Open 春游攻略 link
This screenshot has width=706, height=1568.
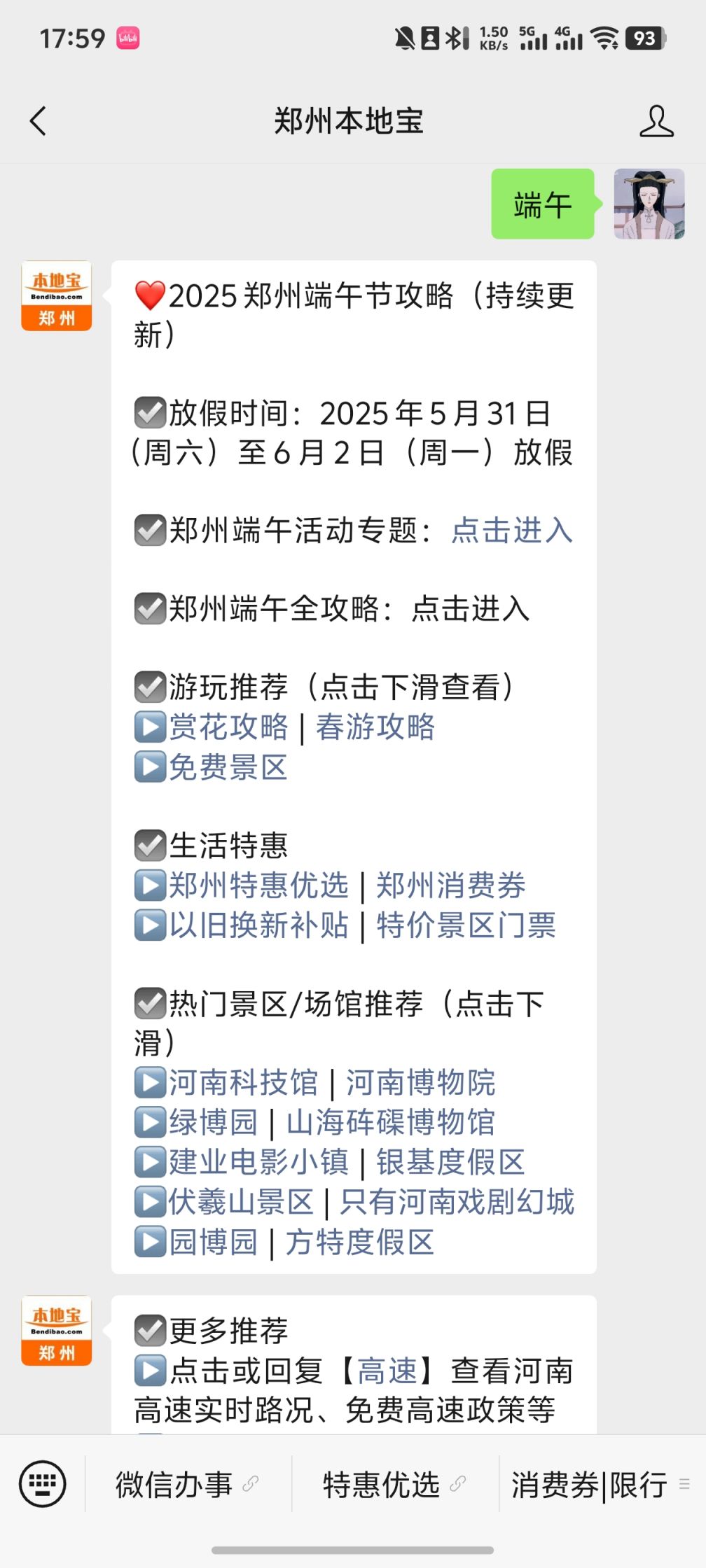[x=375, y=727]
